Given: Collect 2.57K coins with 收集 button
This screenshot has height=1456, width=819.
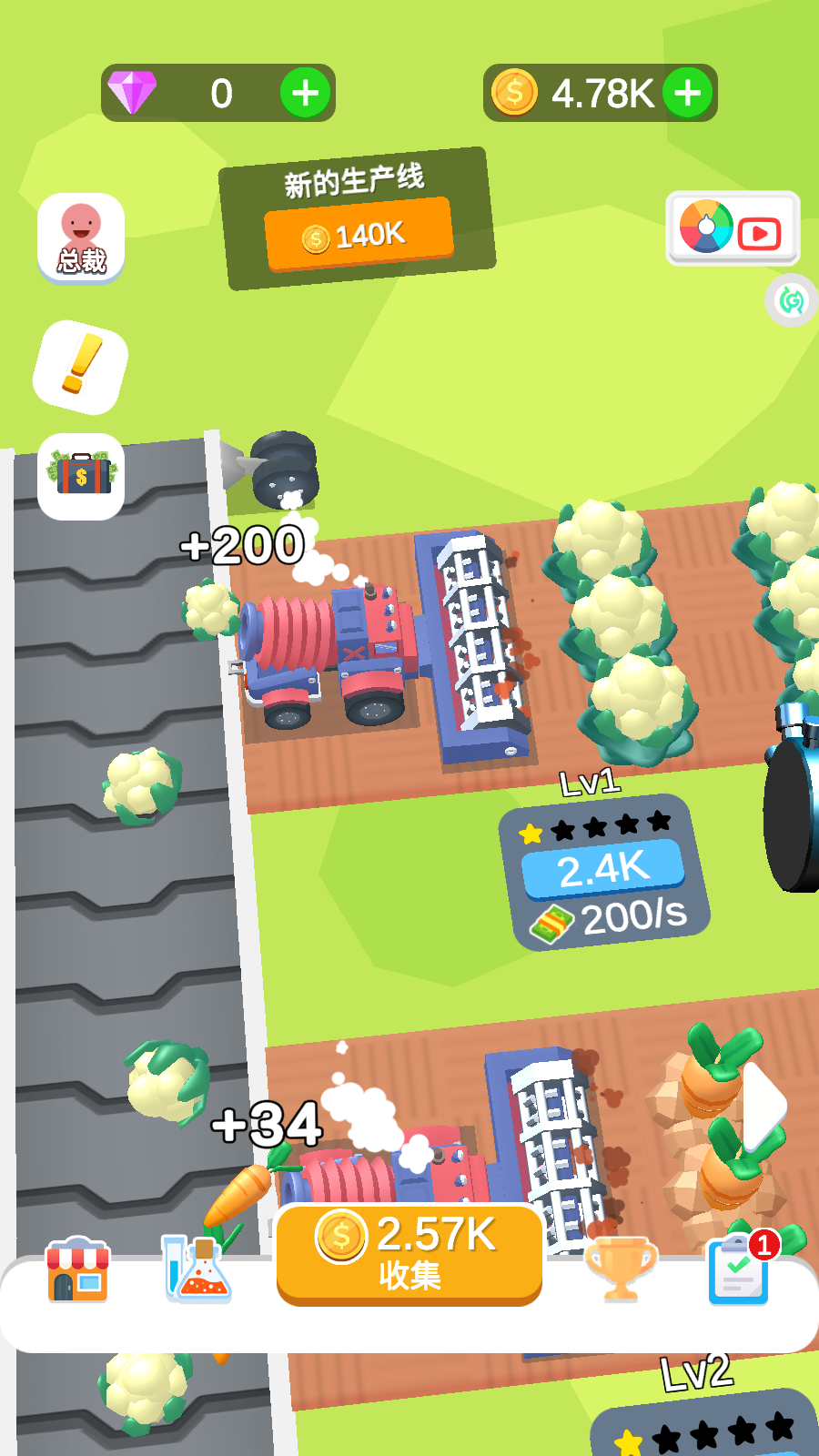Looking at the screenshot, I should [x=409, y=1255].
